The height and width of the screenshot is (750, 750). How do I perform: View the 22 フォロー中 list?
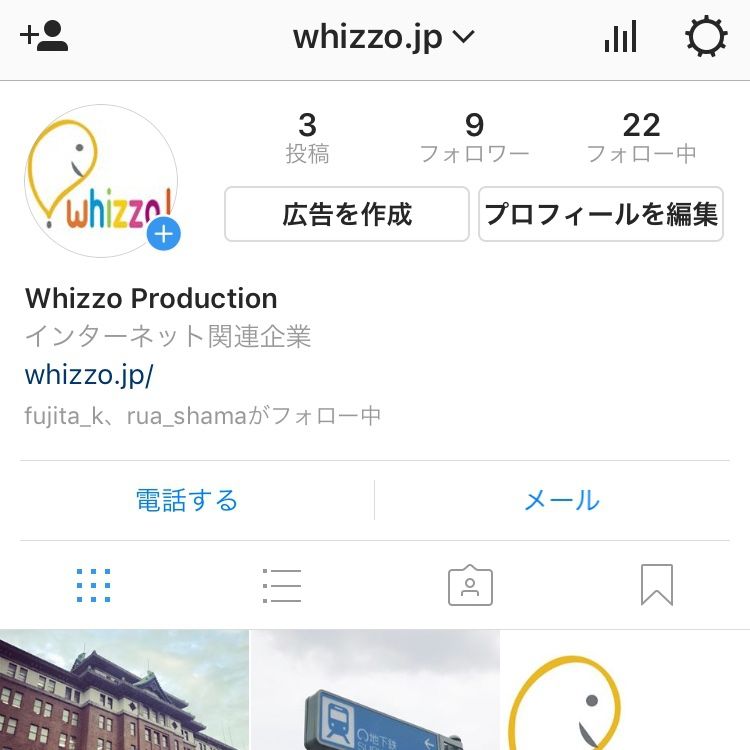pos(641,138)
